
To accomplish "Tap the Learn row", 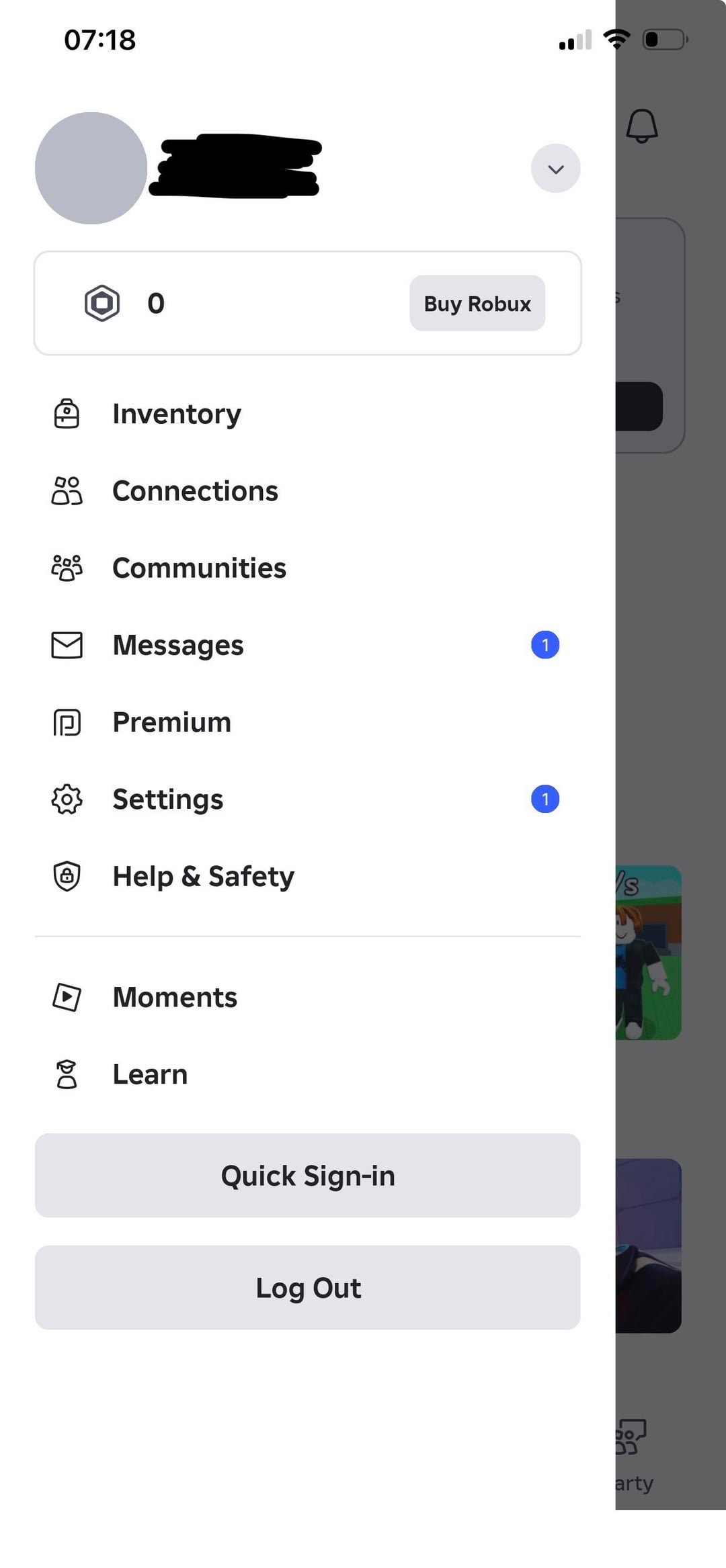I will (149, 1074).
